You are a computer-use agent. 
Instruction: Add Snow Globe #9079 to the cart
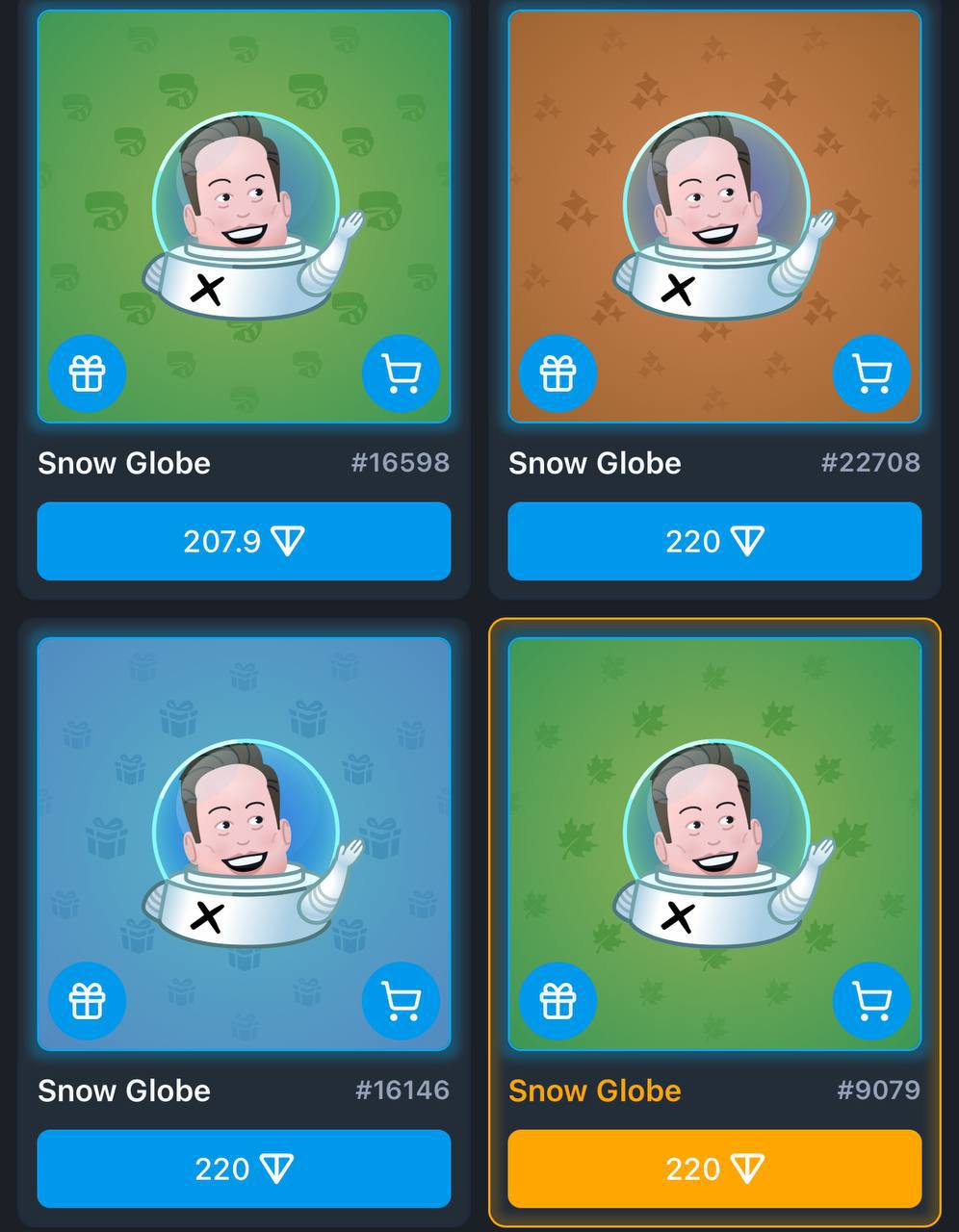[x=871, y=1001]
